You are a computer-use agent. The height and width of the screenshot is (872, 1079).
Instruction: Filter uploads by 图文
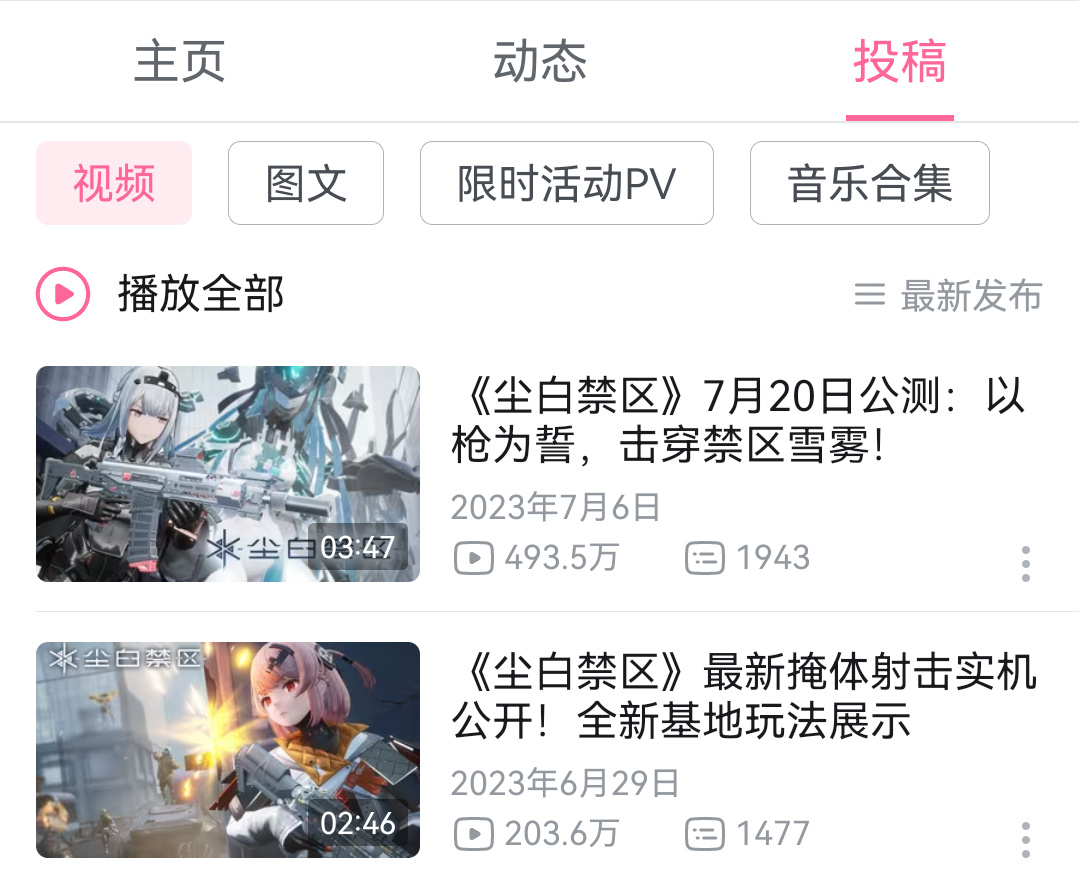[x=306, y=183]
